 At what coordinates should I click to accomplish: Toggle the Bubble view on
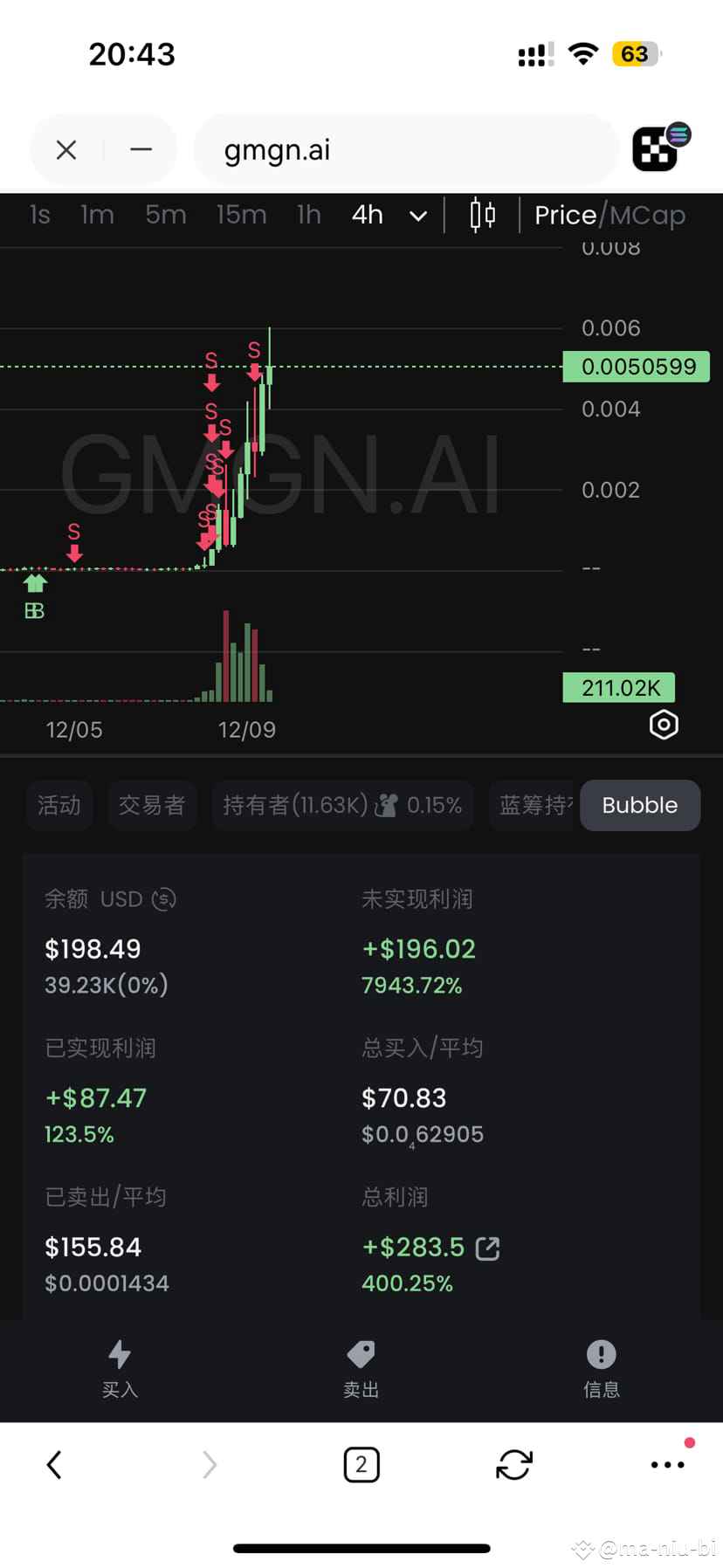coord(639,805)
